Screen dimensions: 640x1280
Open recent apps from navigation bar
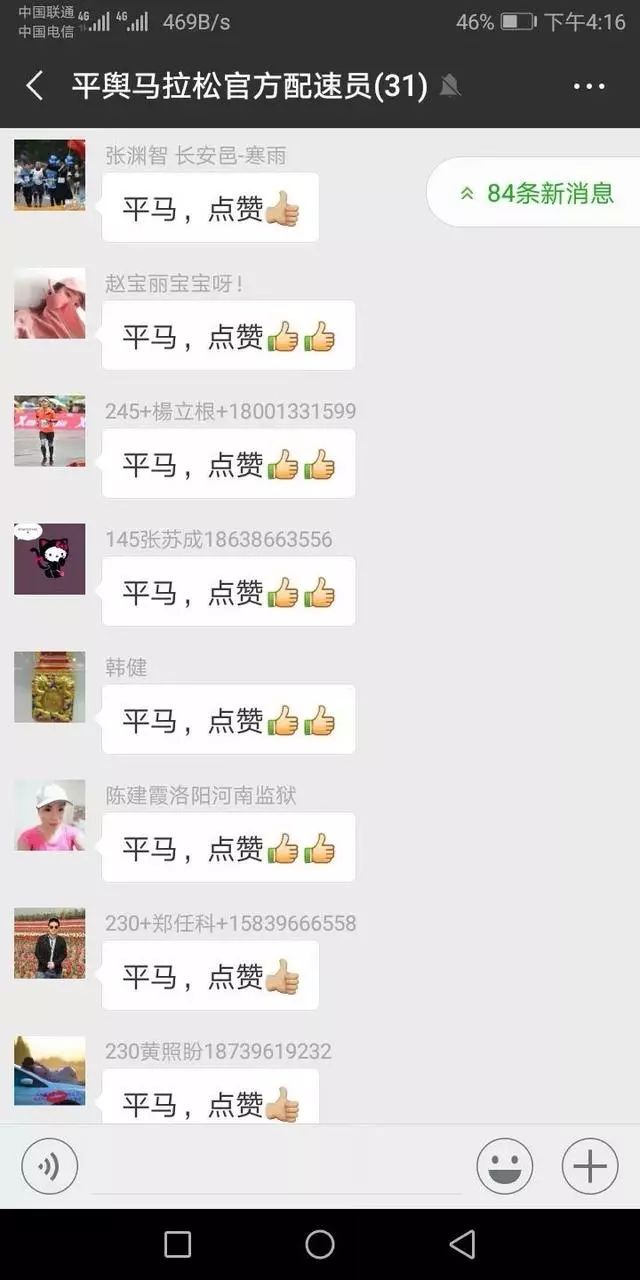[177, 1244]
